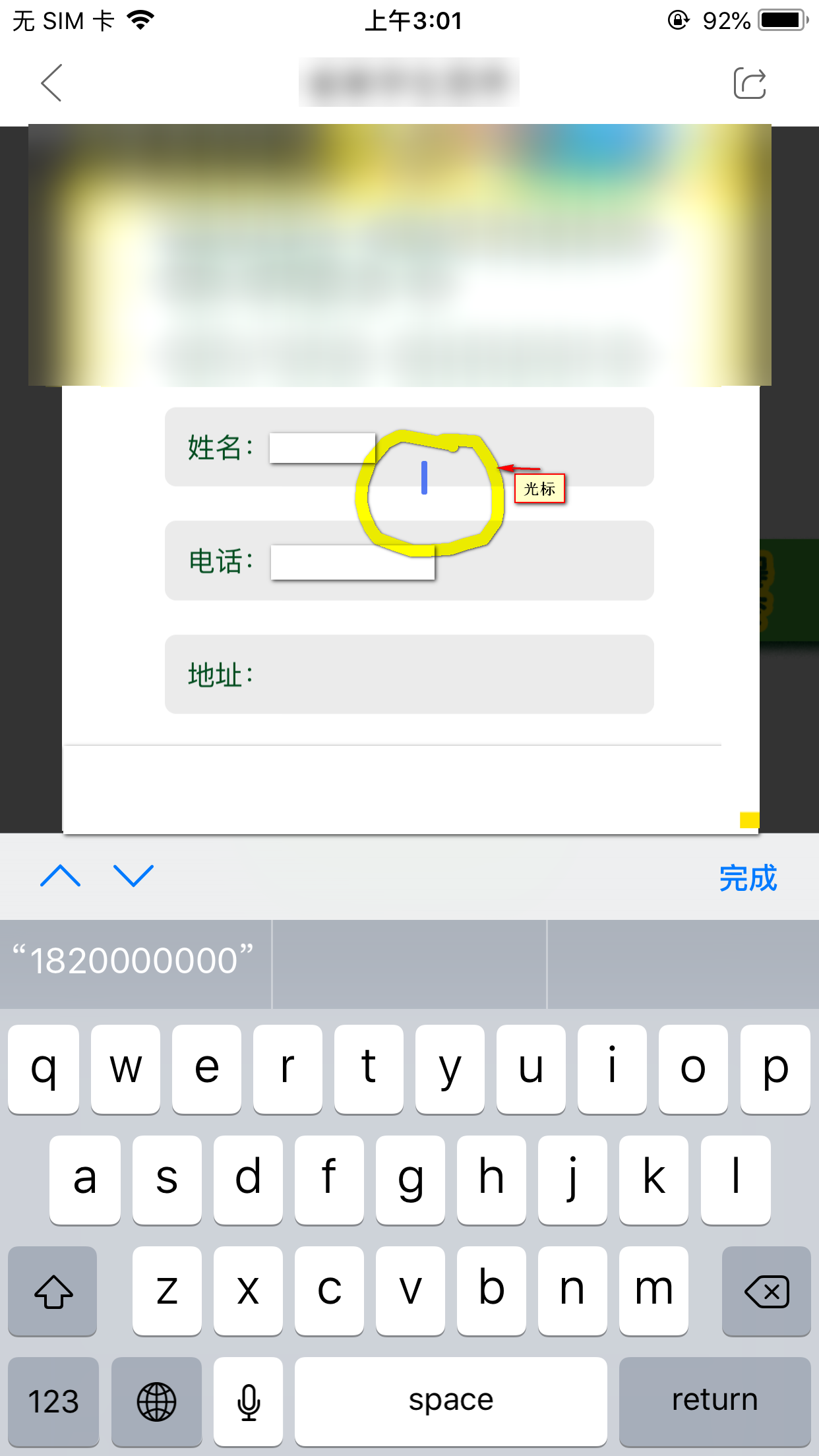Viewport: 819px width, 1456px height.
Task: Jump to previous field with the up arrow
Action: pos(60,876)
